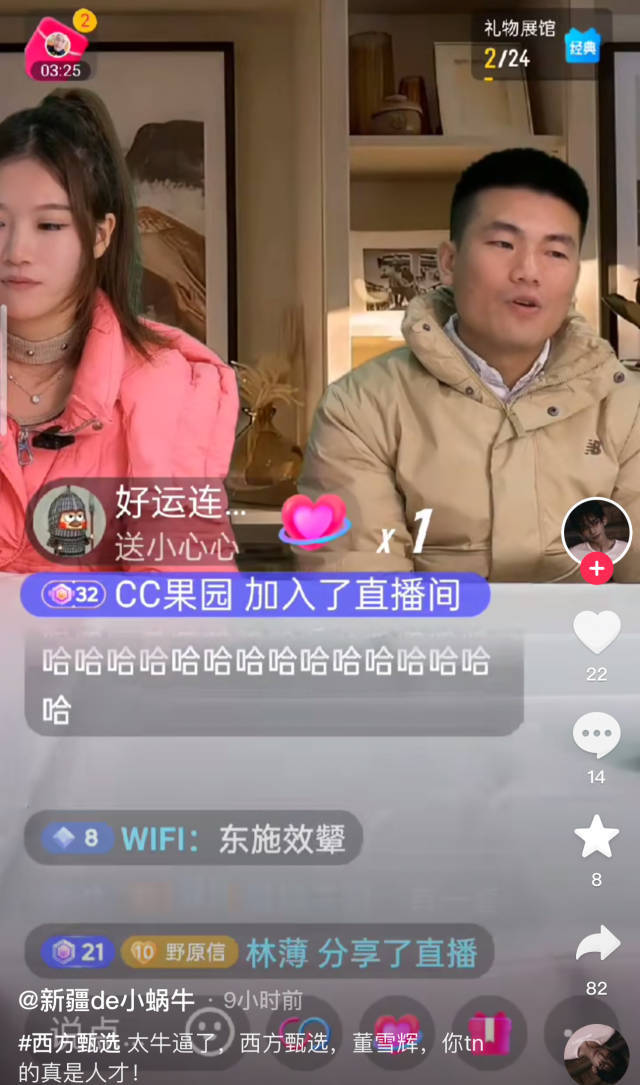Image resolution: width=640 pixels, height=1085 pixels.
Task: Add this video to favorites with the star
Action: pos(596,837)
